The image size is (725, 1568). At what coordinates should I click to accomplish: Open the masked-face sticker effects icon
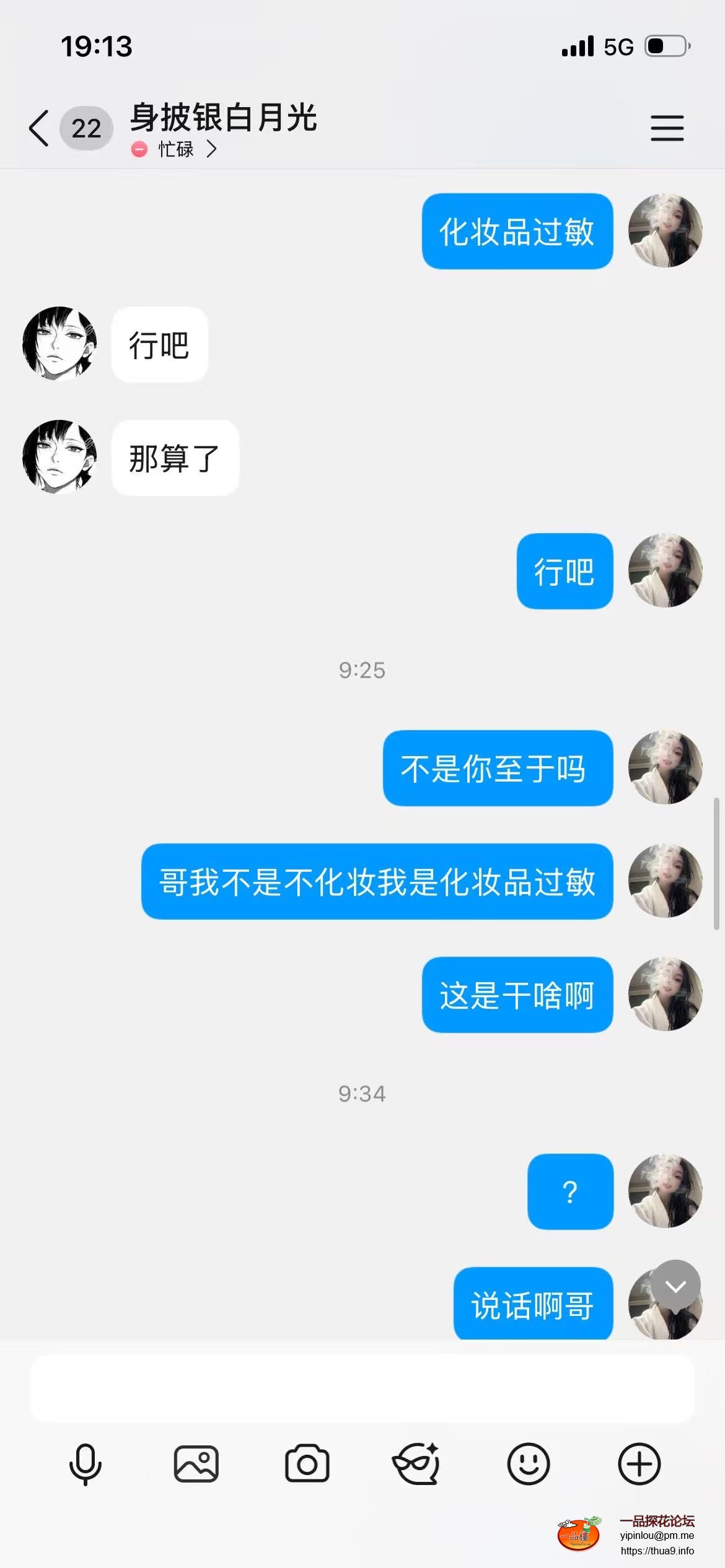coord(417,1464)
